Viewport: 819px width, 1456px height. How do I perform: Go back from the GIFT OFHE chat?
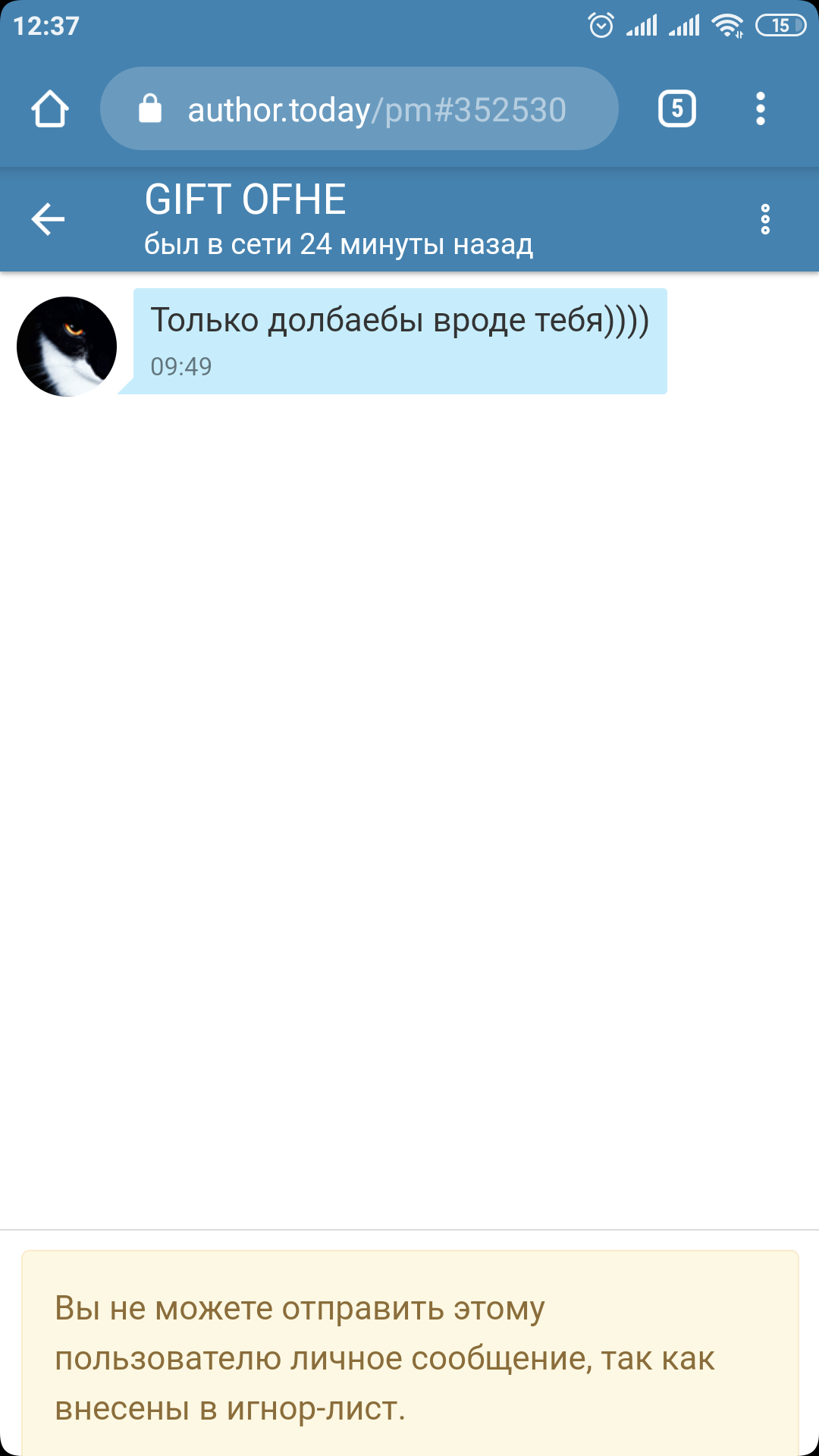tap(48, 219)
